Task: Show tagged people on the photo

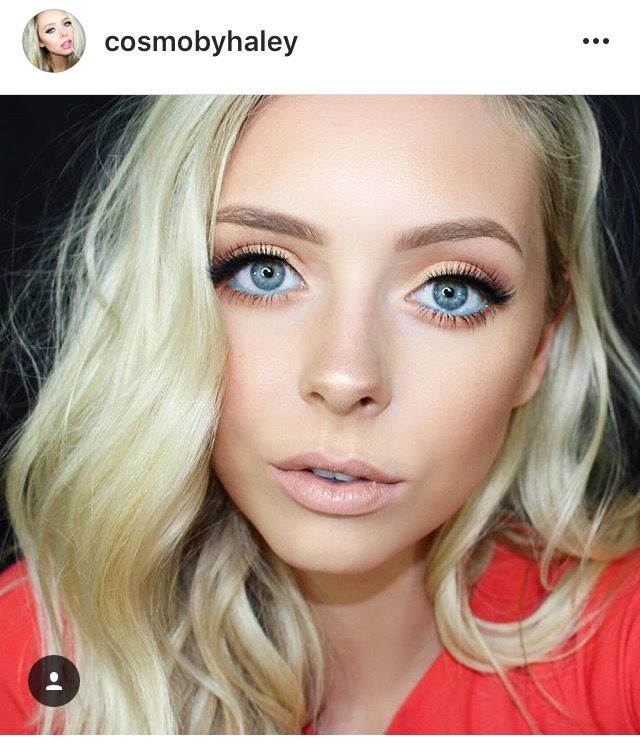Action: (x=54, y=681)
